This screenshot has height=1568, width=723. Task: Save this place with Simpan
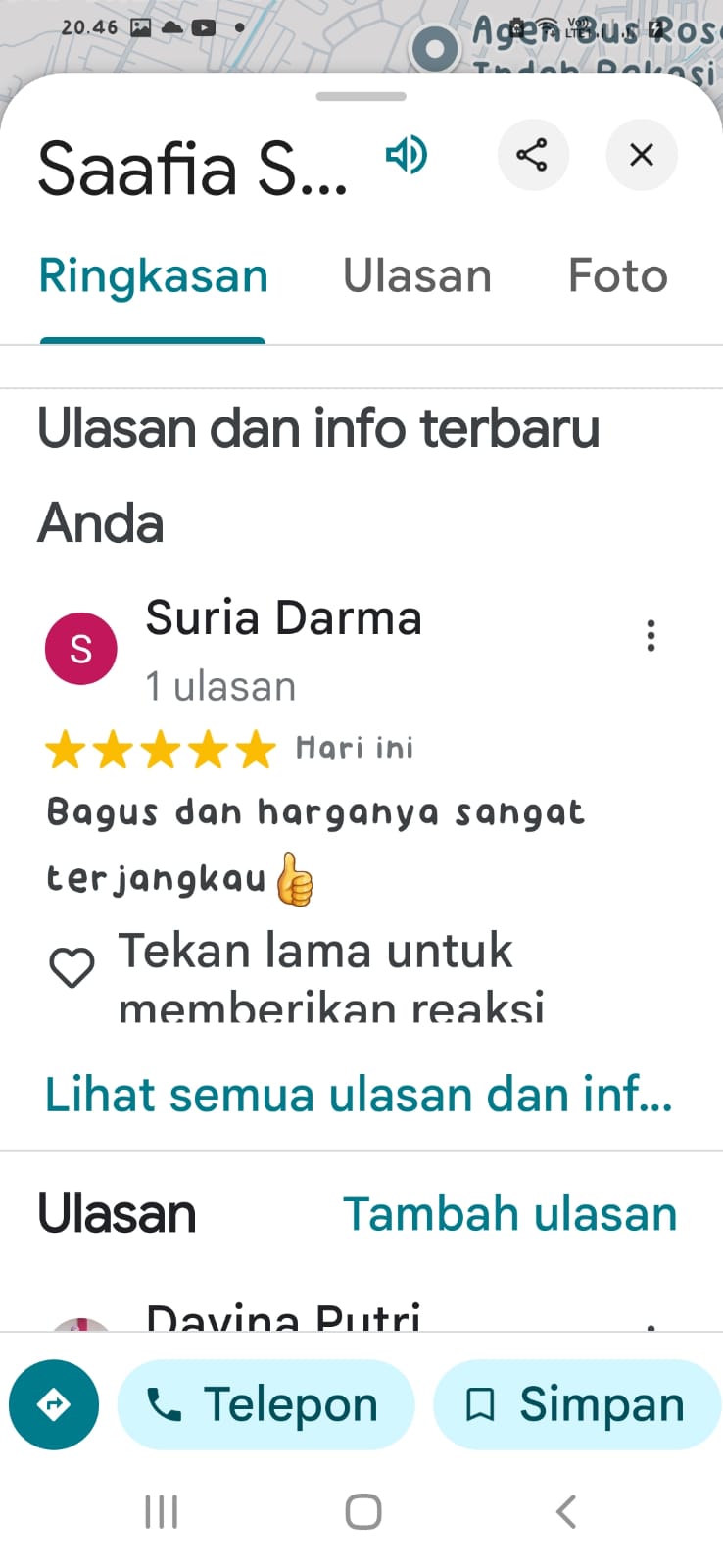pos(577,1404)
